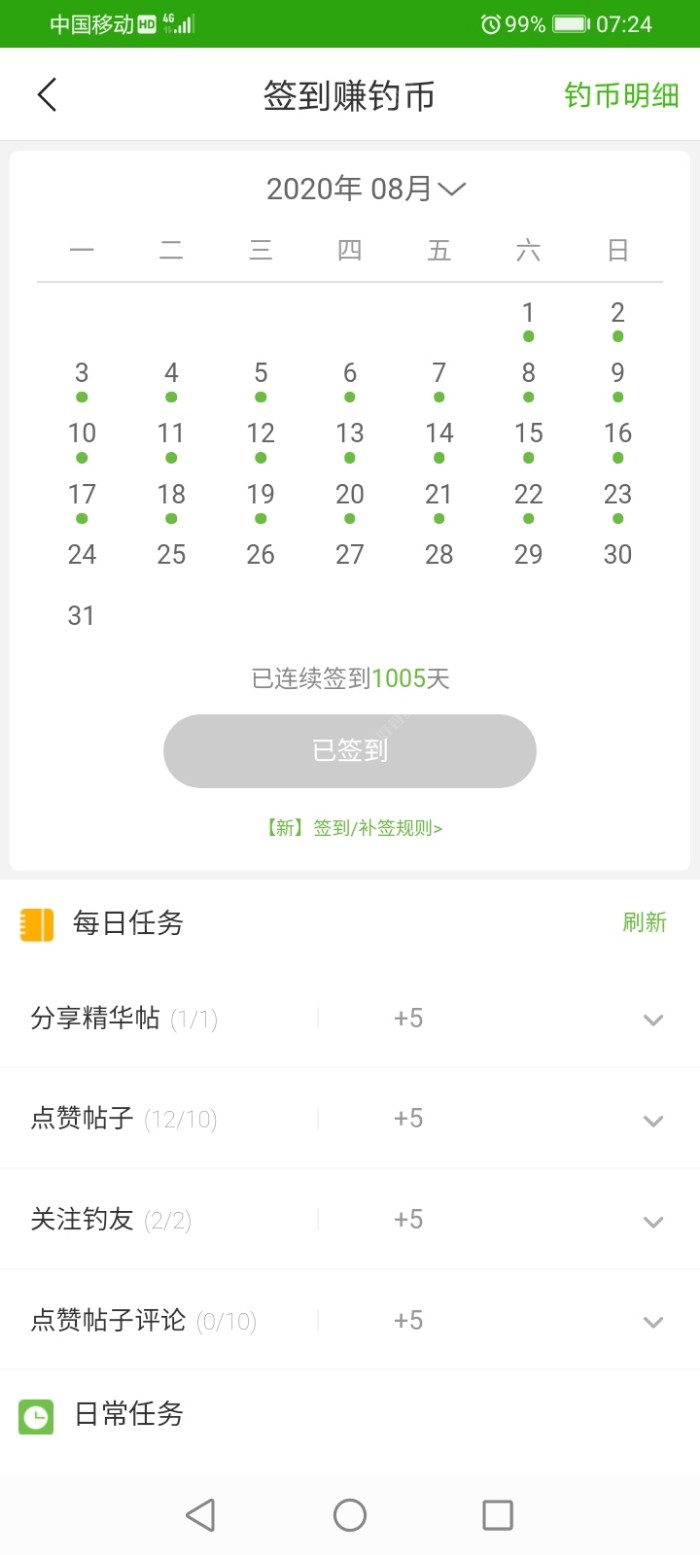This screenshot has width=700, height=1555.
Task: Open 签到/补签规则 rules link
Action: tap(354, 828)
